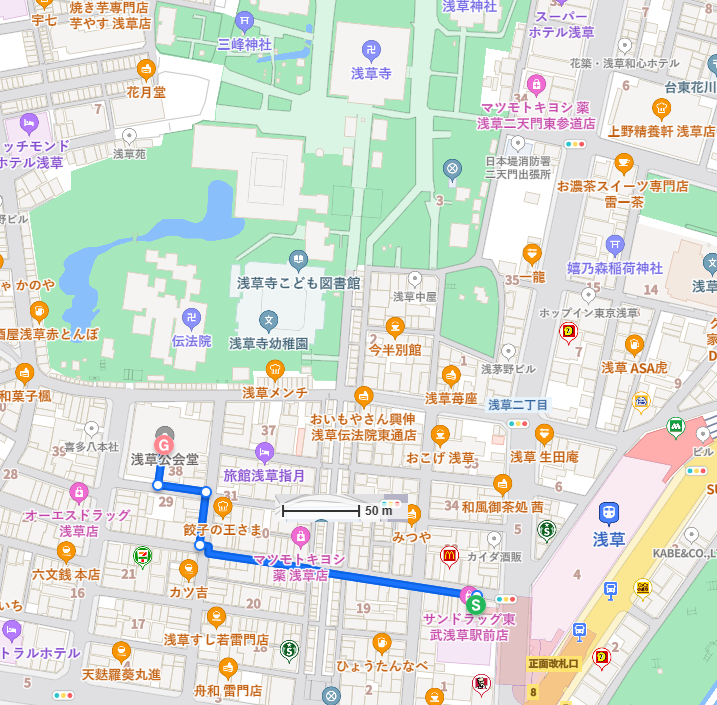Select the 旅館浅草指月 hotel pin
717x705 pixels.
[265, 452]
